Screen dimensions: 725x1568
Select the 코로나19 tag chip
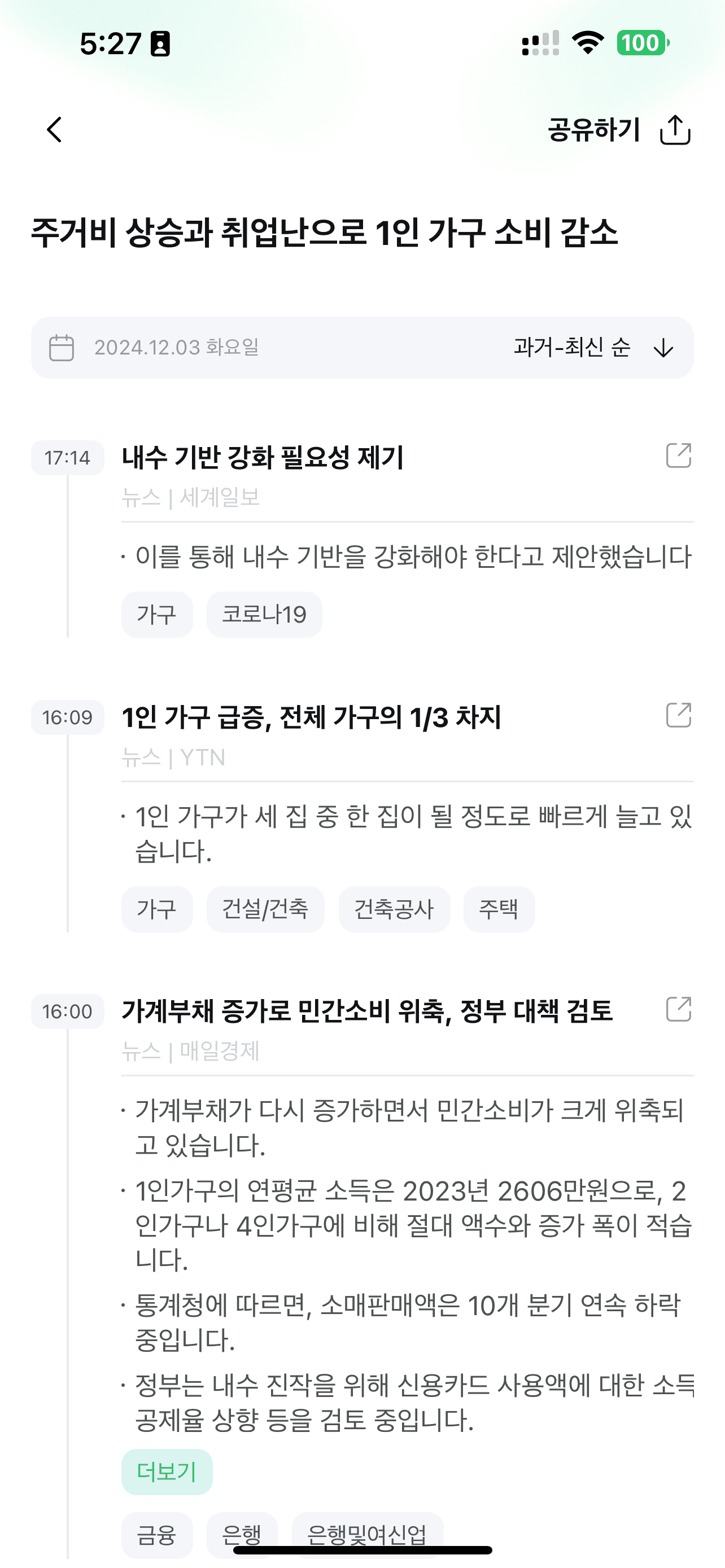coord(264,615)
